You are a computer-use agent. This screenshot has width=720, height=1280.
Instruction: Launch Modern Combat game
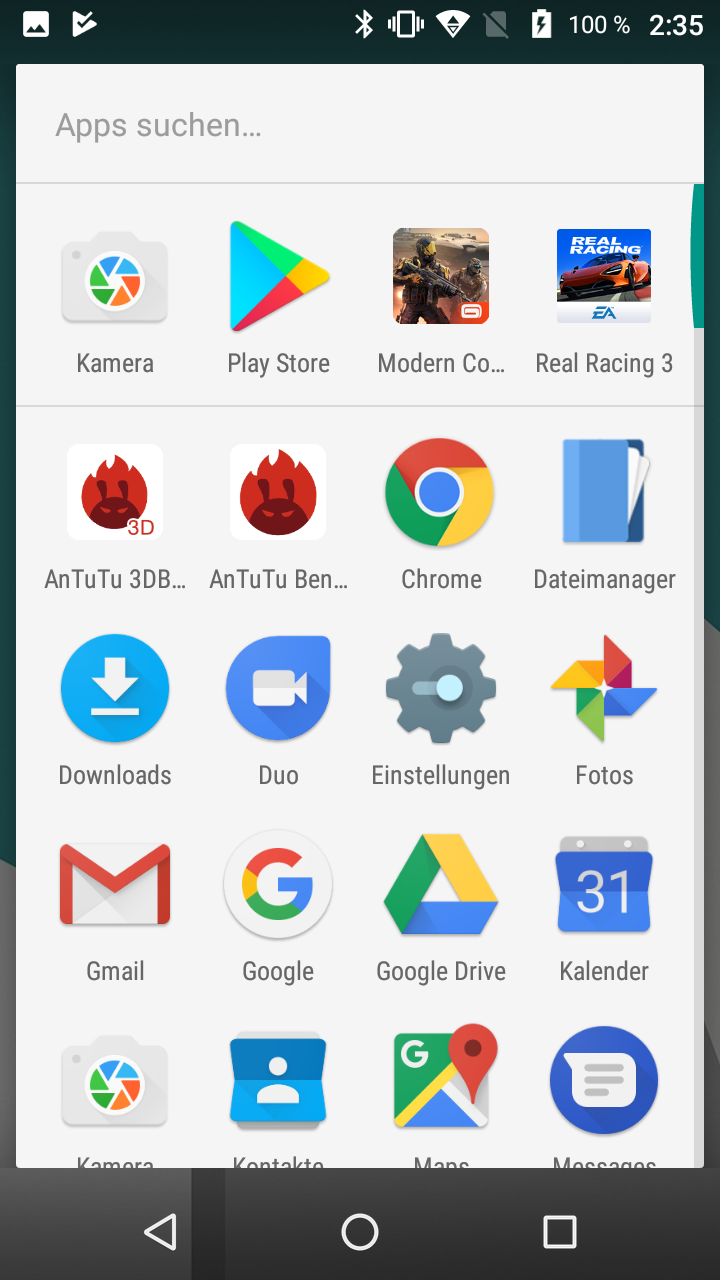point(441,277)
